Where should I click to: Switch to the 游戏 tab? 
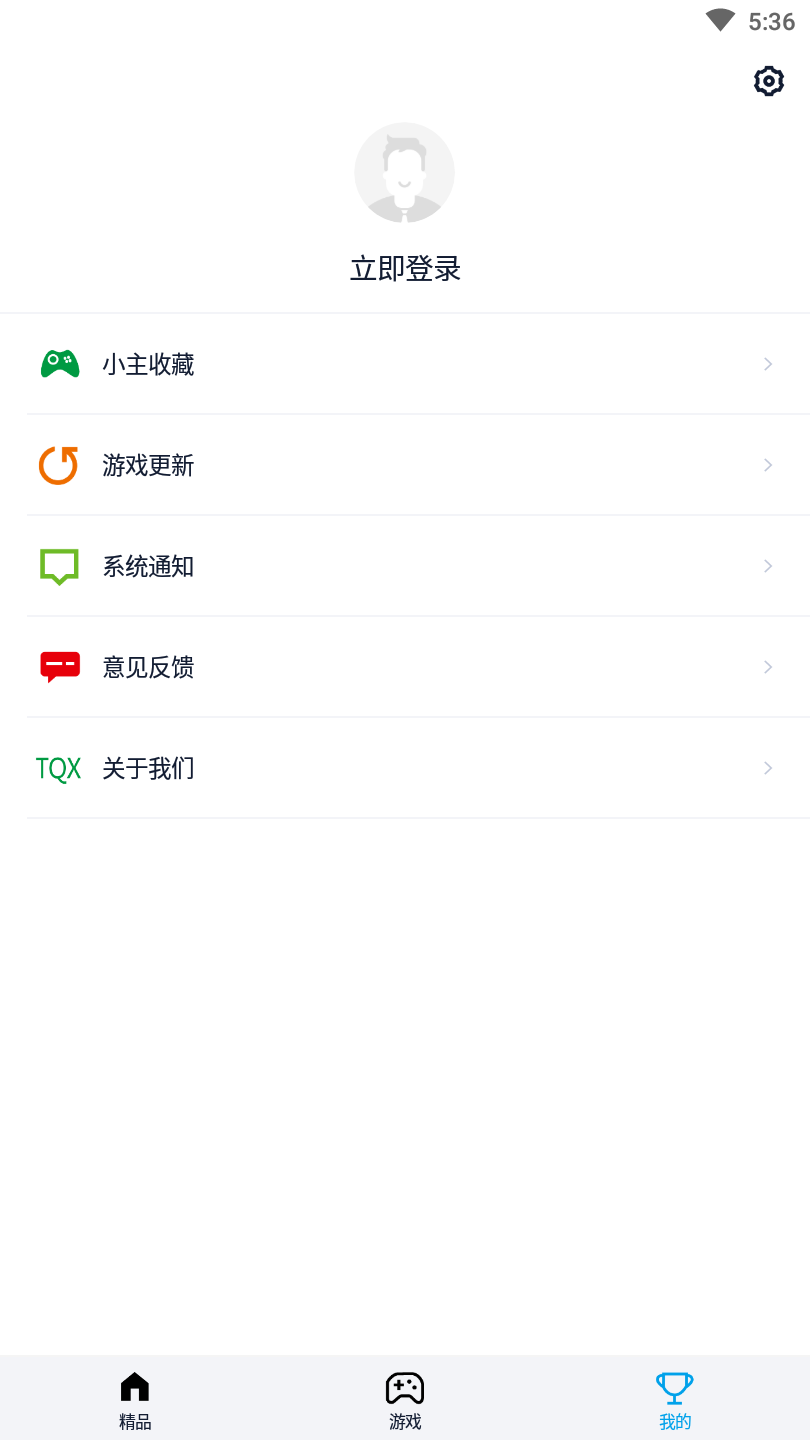coord(405,1400)
